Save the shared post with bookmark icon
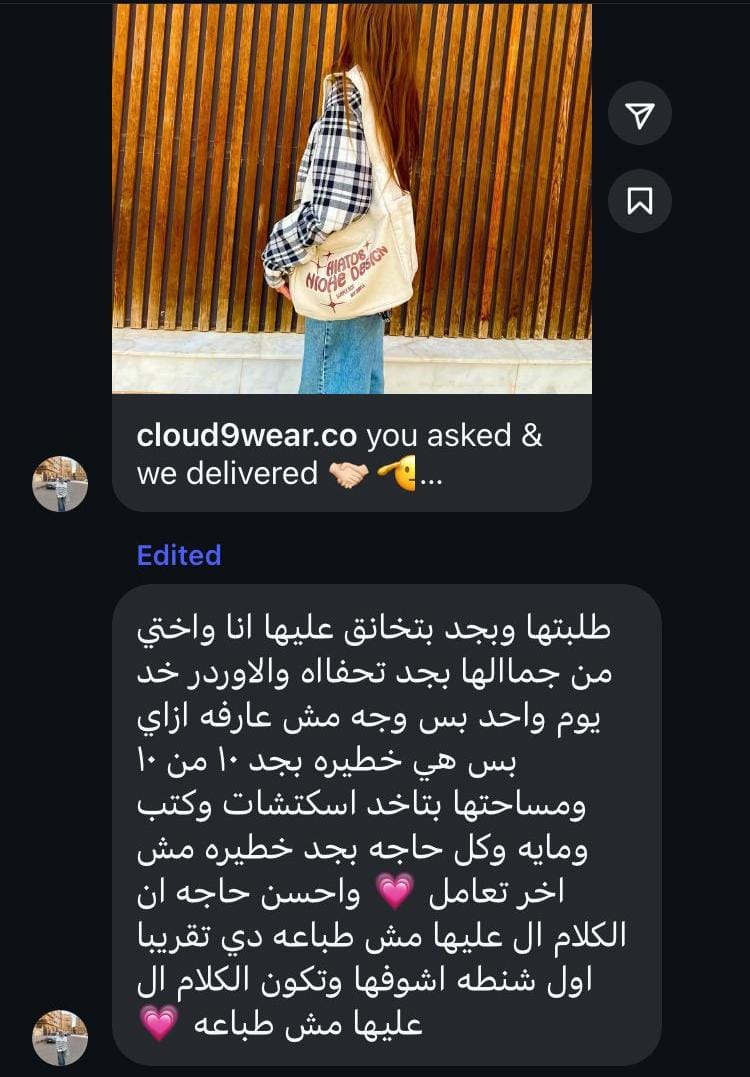Screen dimensions: 750x1077 640,201
